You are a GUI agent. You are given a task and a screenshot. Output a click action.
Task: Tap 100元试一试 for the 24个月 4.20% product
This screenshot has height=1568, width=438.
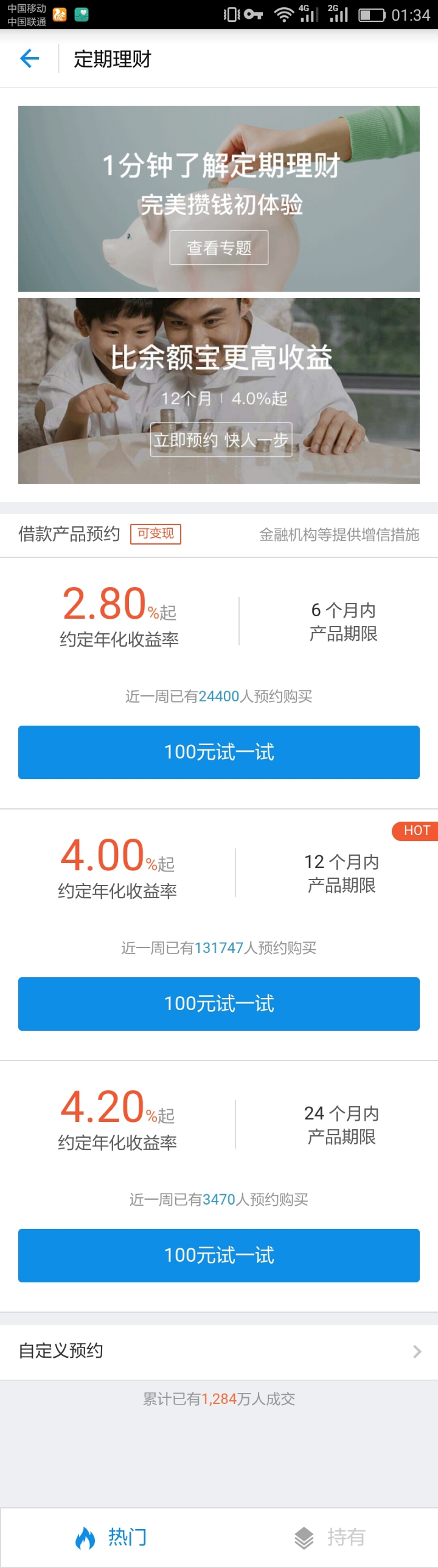coord(218,1255)
